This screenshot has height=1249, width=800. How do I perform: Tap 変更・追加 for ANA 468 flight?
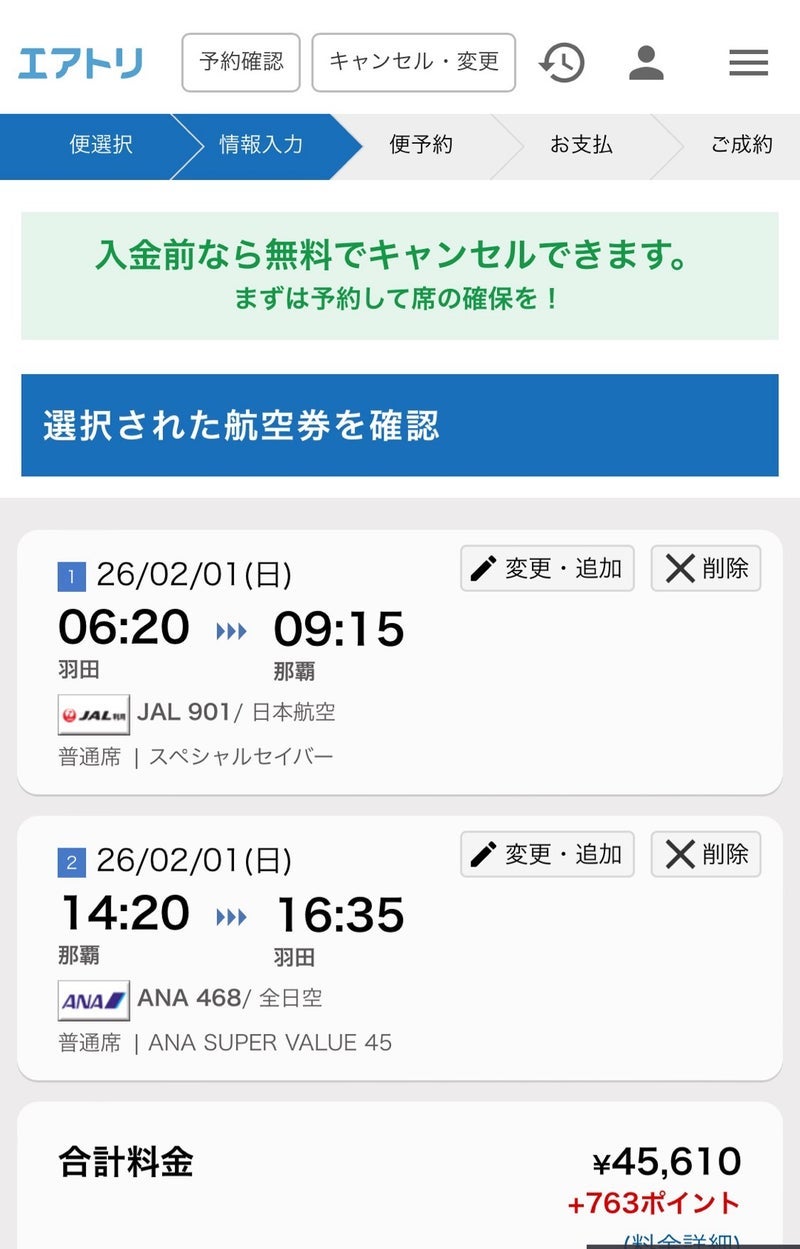(547, 854)
